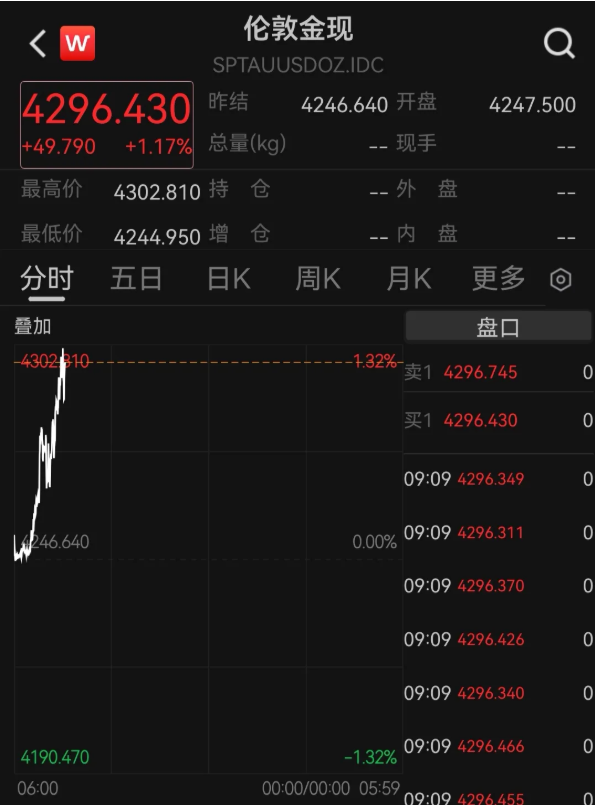Screen dimensions: 595x805
Task: Open the 日K chart tab
Action: (229, 279)
